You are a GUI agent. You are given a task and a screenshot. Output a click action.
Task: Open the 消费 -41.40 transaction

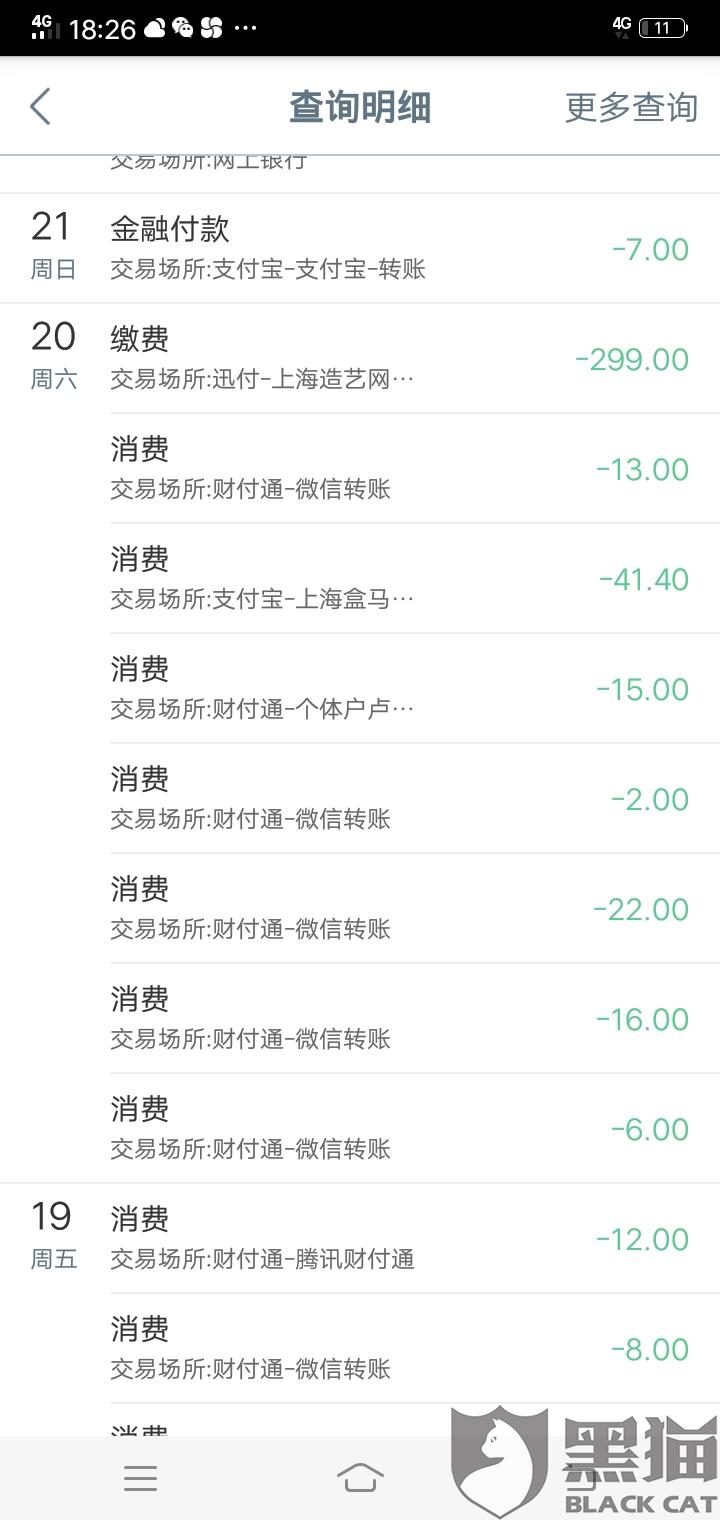(x=400, y=578)
